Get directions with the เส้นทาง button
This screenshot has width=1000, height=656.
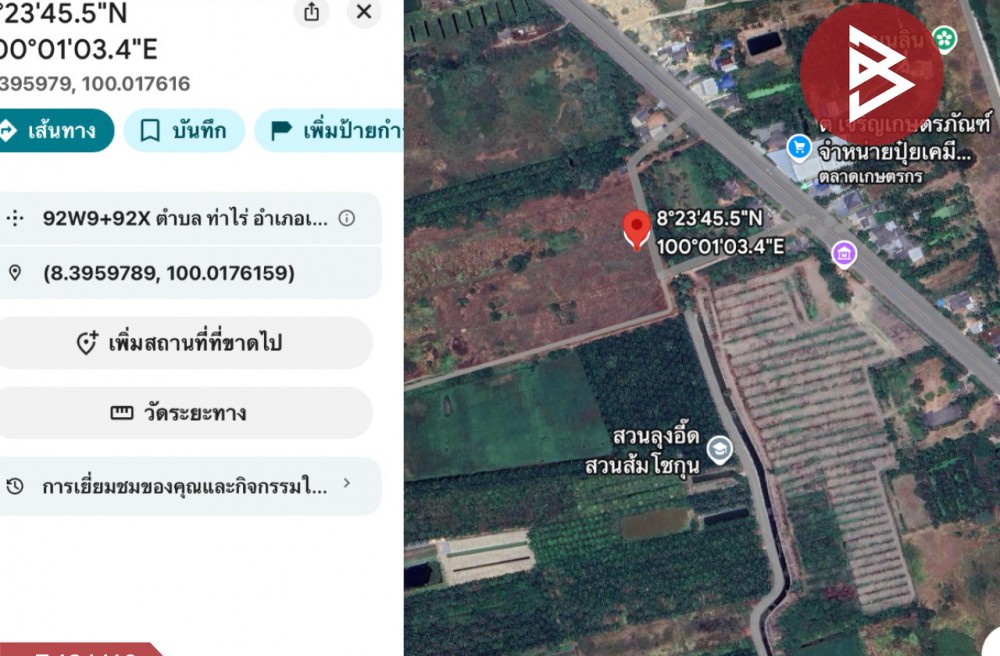tap(52, 130)
